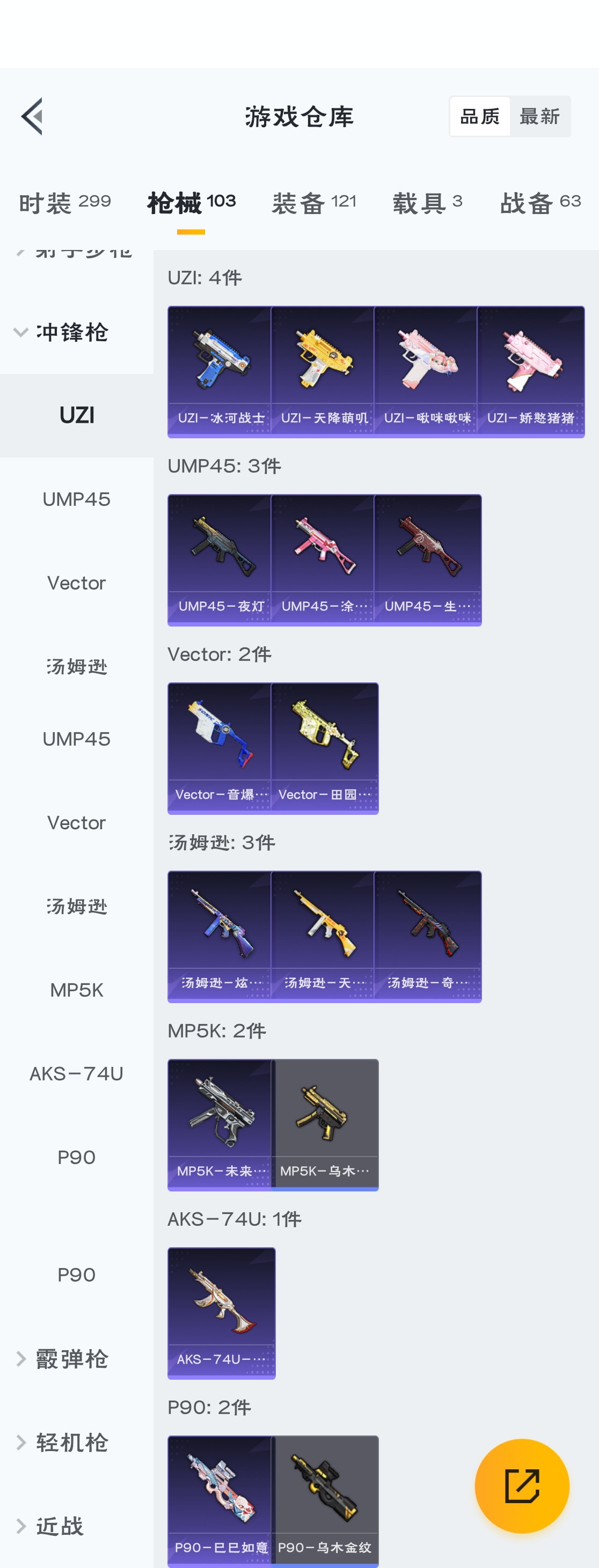The width and height of the screenshot is (599, 1568).
Task: Select the 品质 sorting option
Action: tap(480, 116)
